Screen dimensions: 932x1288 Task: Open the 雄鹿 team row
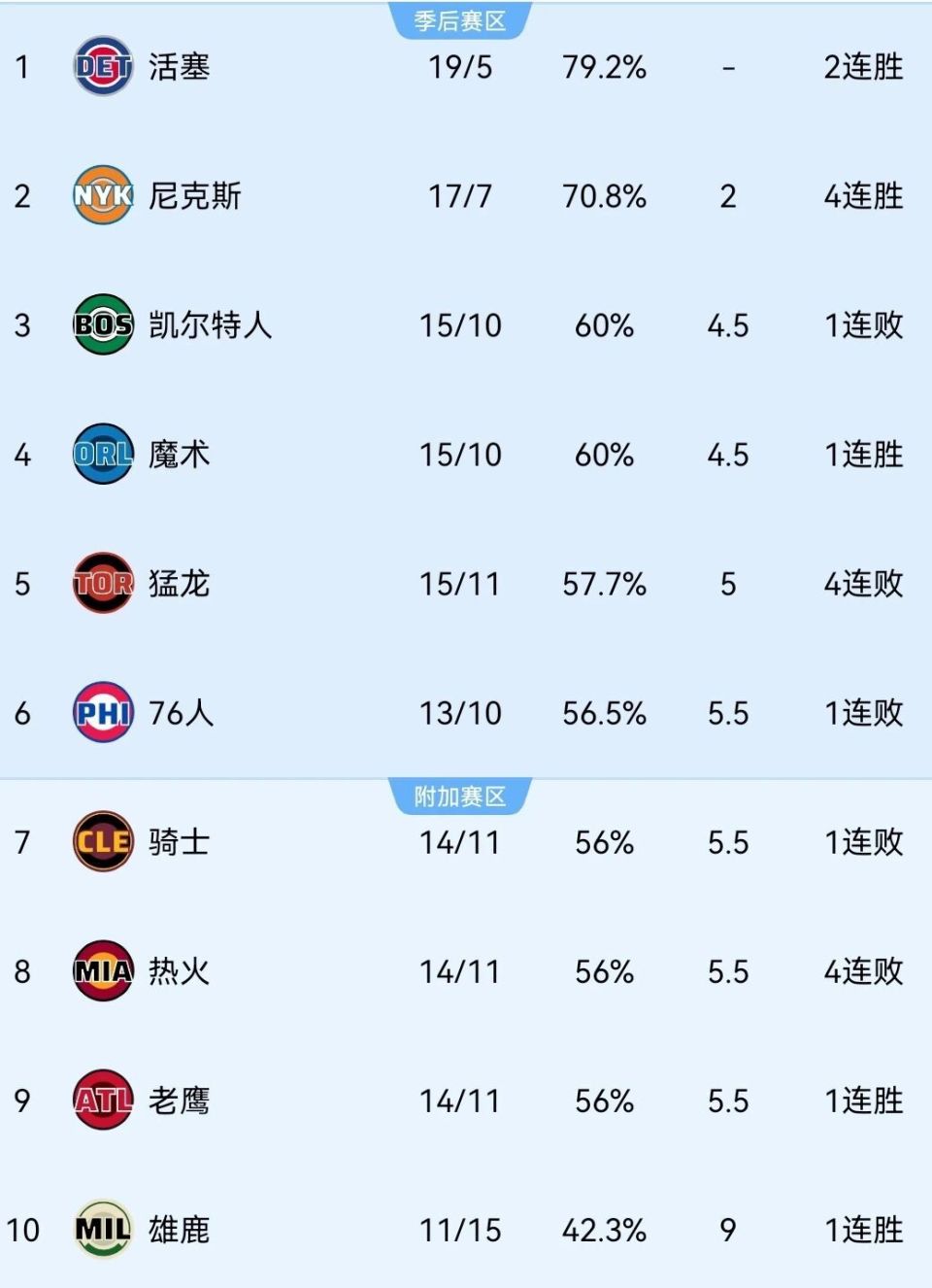click(x=179, y=1230)
